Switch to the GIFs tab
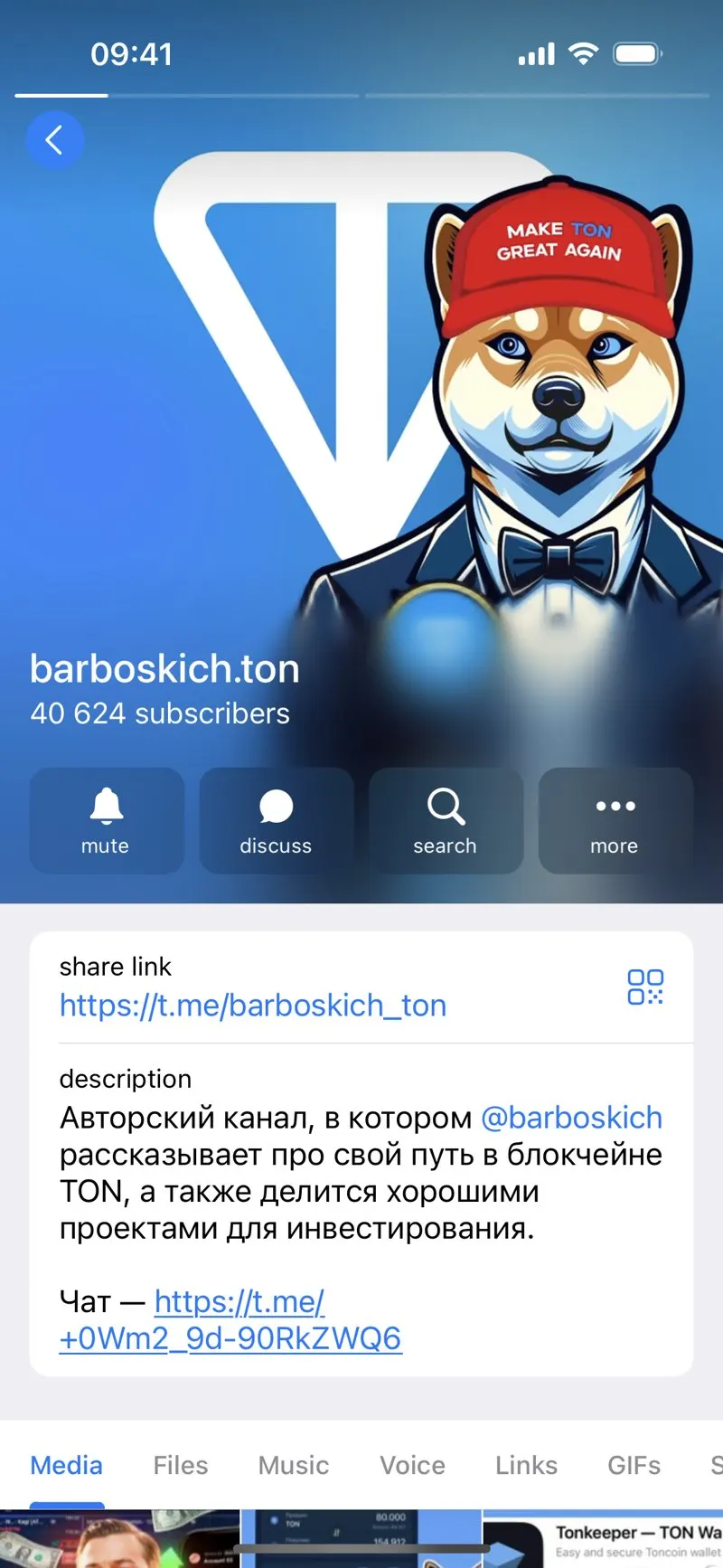Screen dimensions: 723x1568 (634, 1465)
